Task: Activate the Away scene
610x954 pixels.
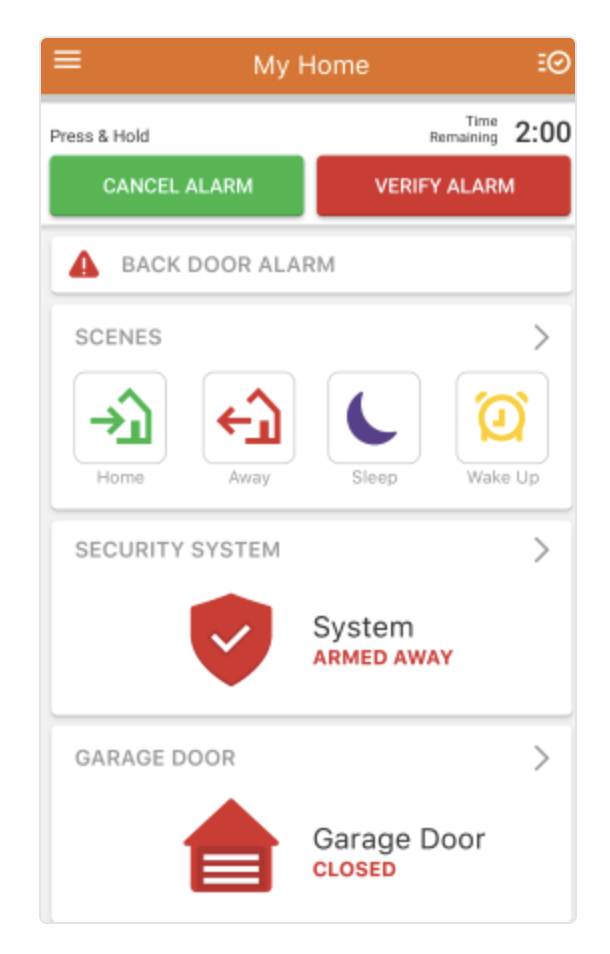Action: [249, 418]
